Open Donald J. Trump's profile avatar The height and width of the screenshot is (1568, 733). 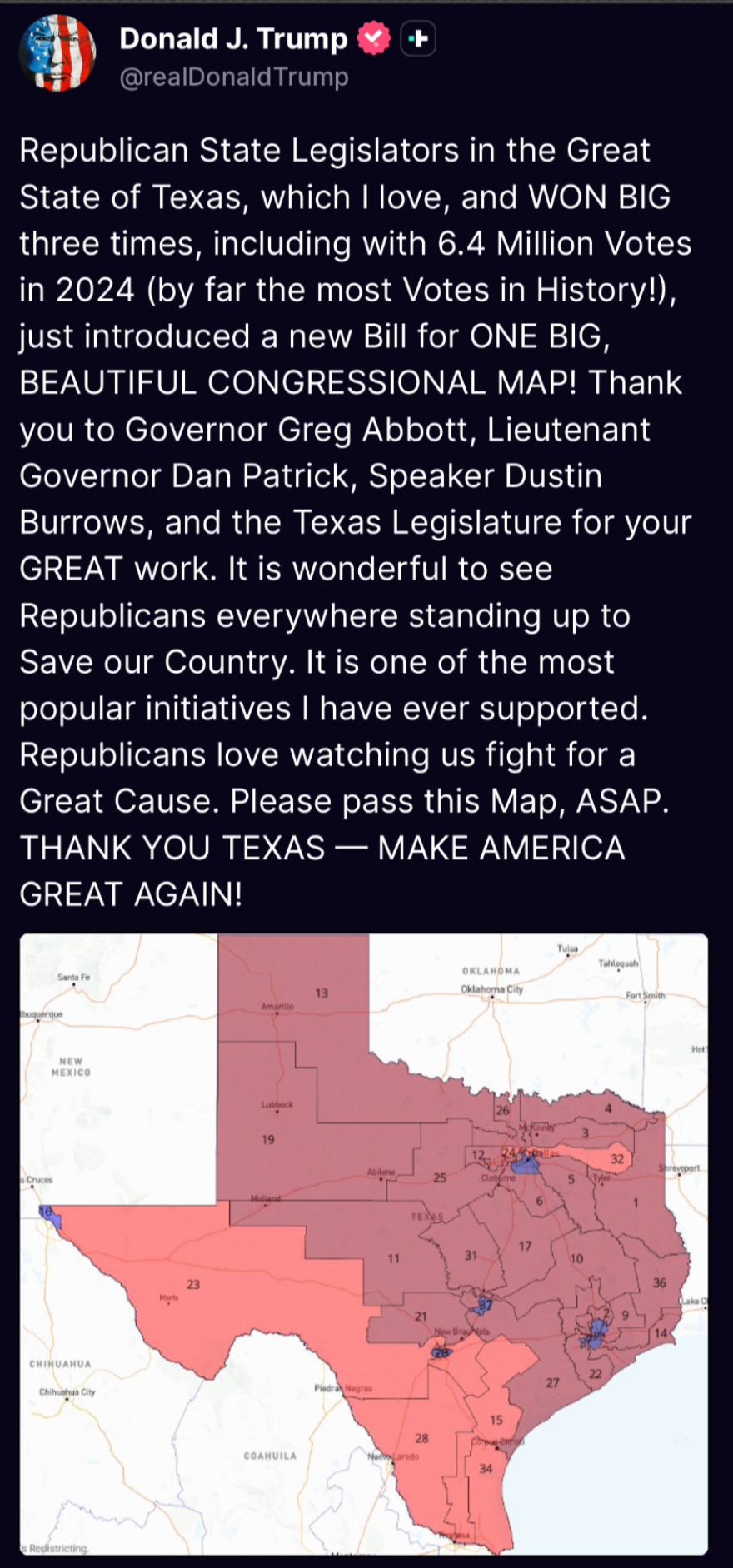tap(57, 53)
